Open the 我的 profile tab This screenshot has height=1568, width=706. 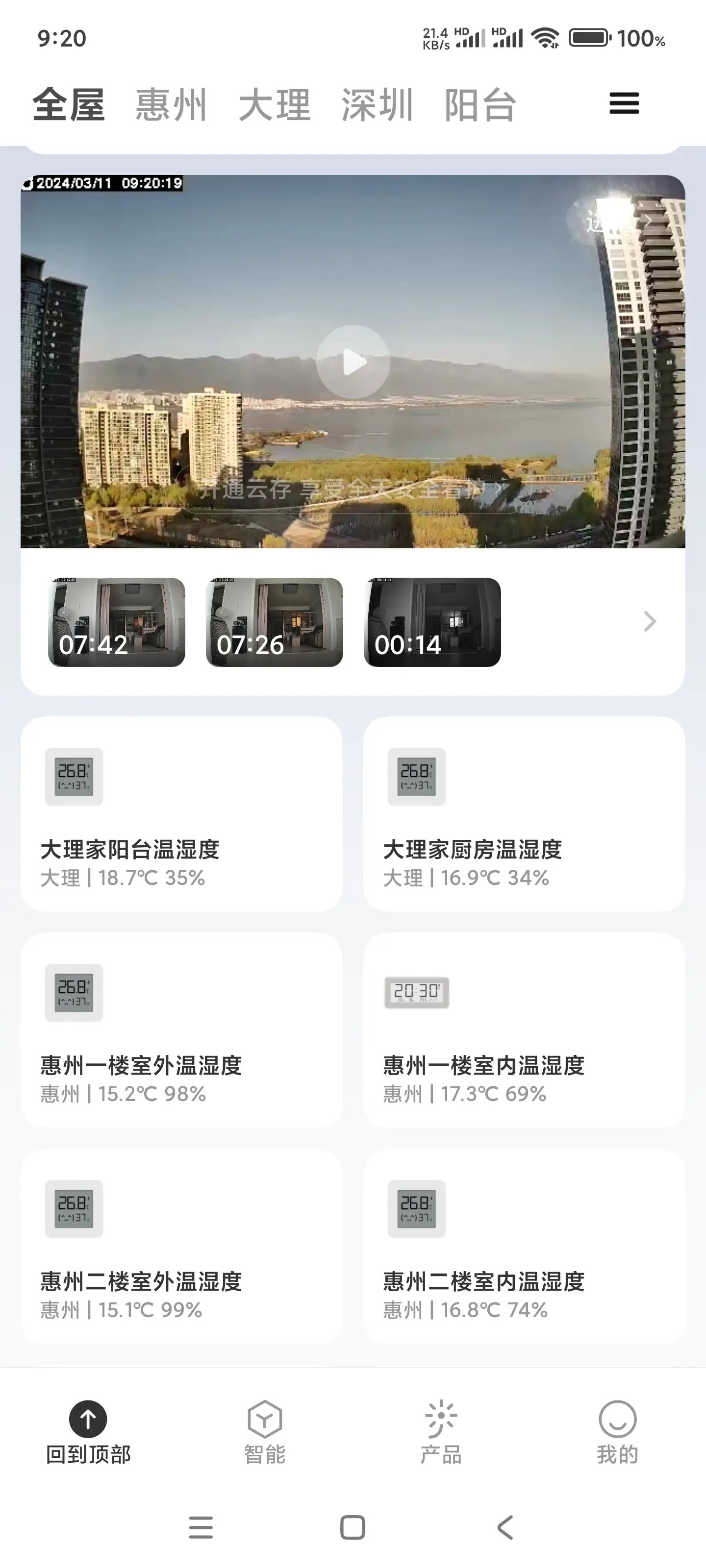(617, 1432)
